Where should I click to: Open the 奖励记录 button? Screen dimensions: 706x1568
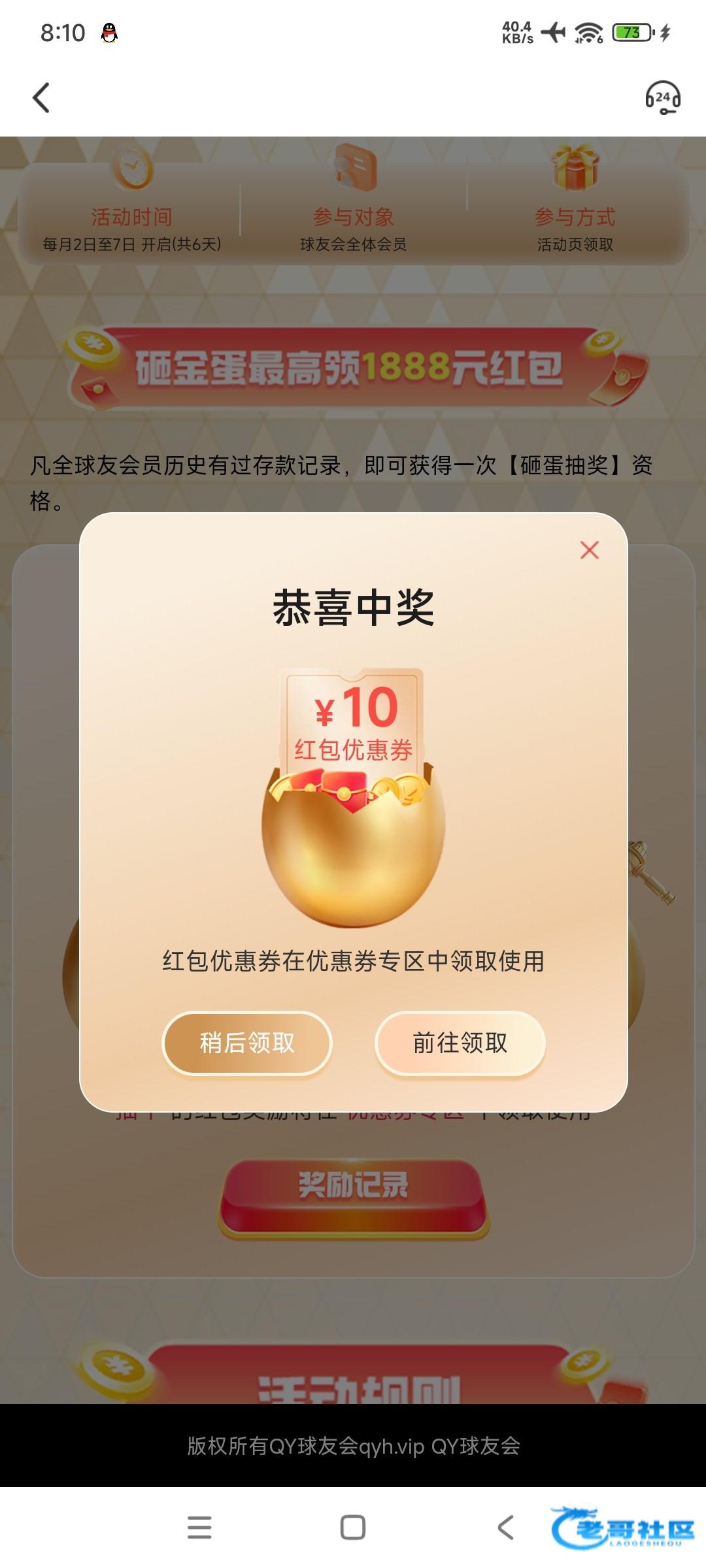[x=354, y=1197]
